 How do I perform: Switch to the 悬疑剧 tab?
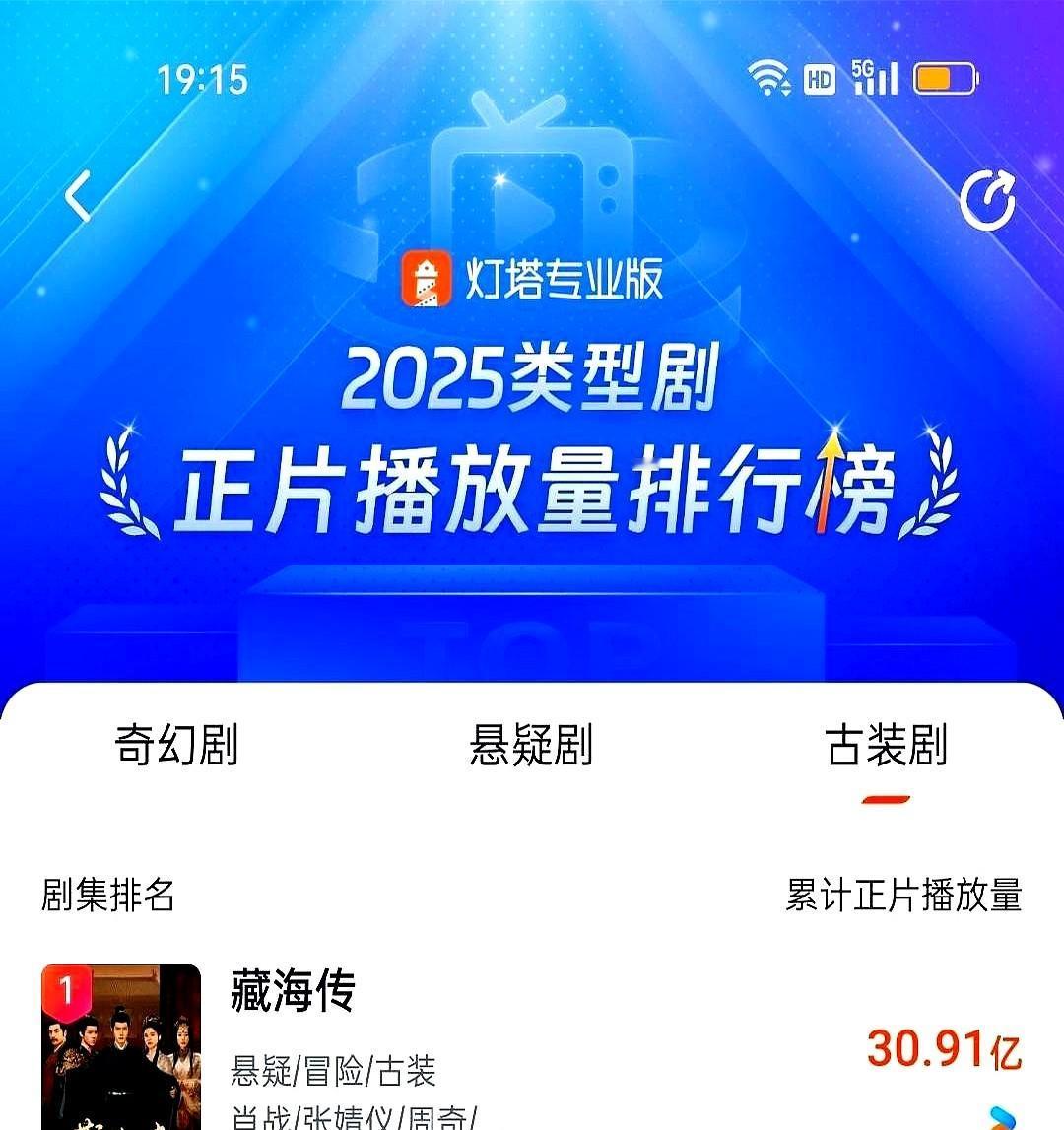point(530,749)
